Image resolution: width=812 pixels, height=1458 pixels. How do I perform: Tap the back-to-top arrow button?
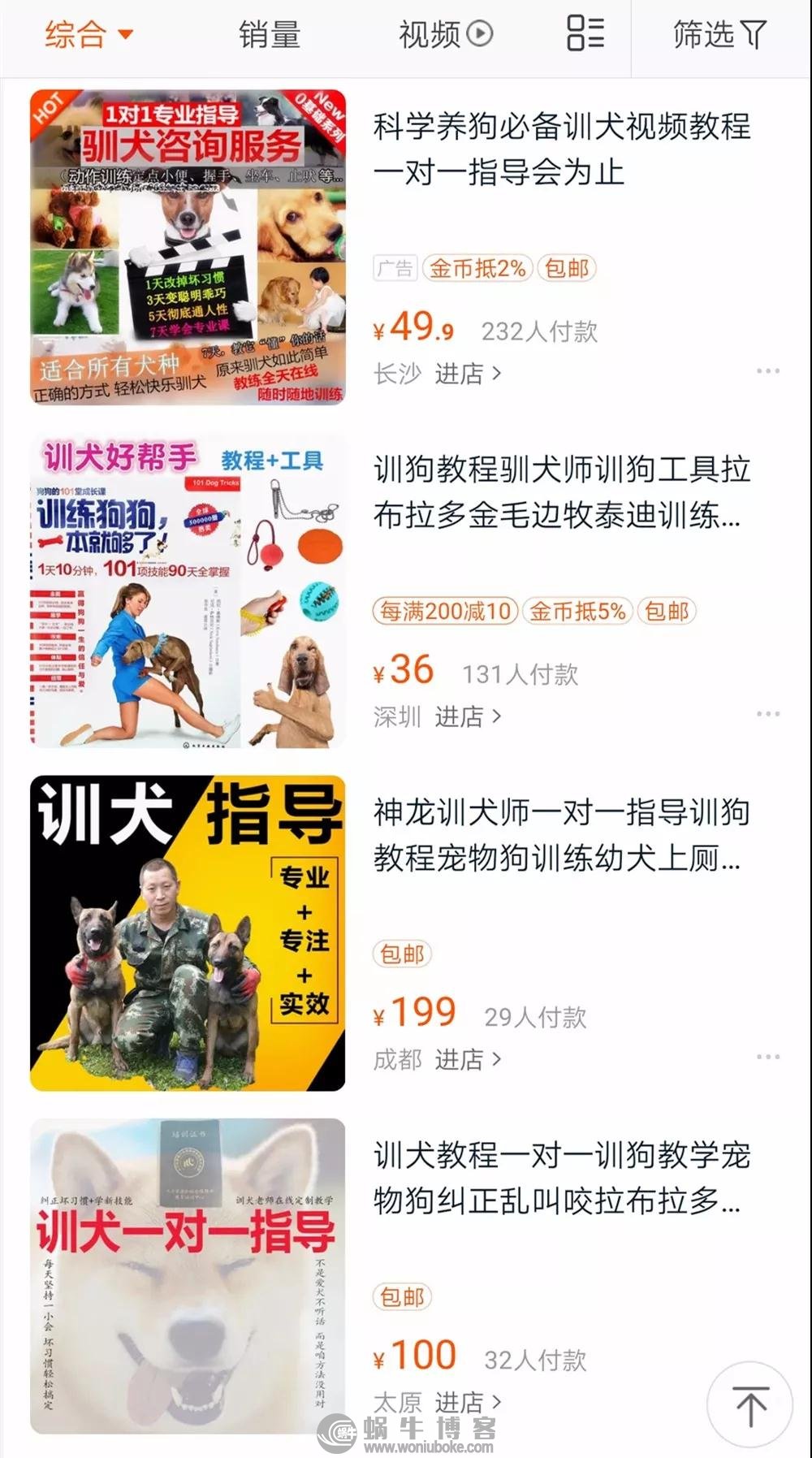pyautogui.click(x=749, y=1405)
